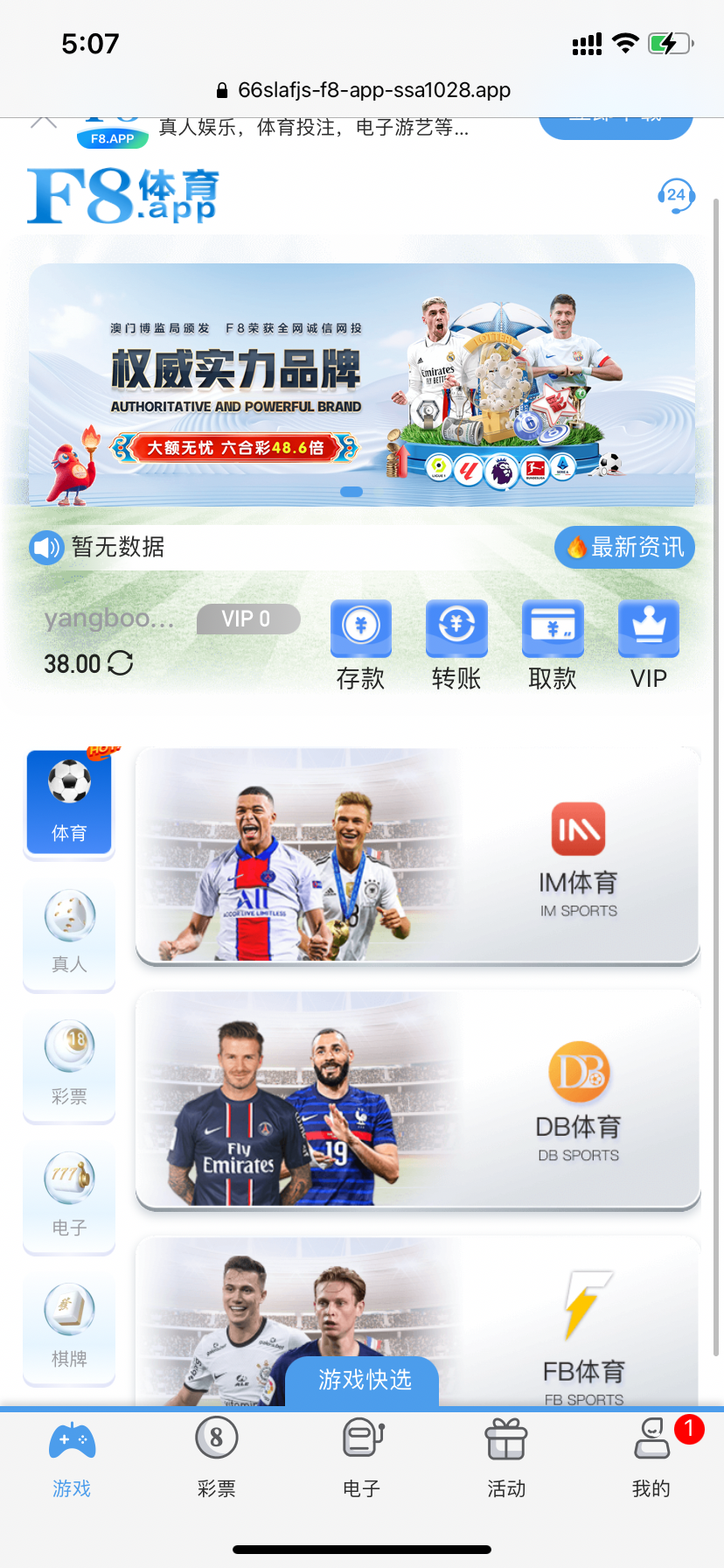The image size is (724, 1568).
Task: Open the 权威实力品牌 promo banner
Action: 362,385
